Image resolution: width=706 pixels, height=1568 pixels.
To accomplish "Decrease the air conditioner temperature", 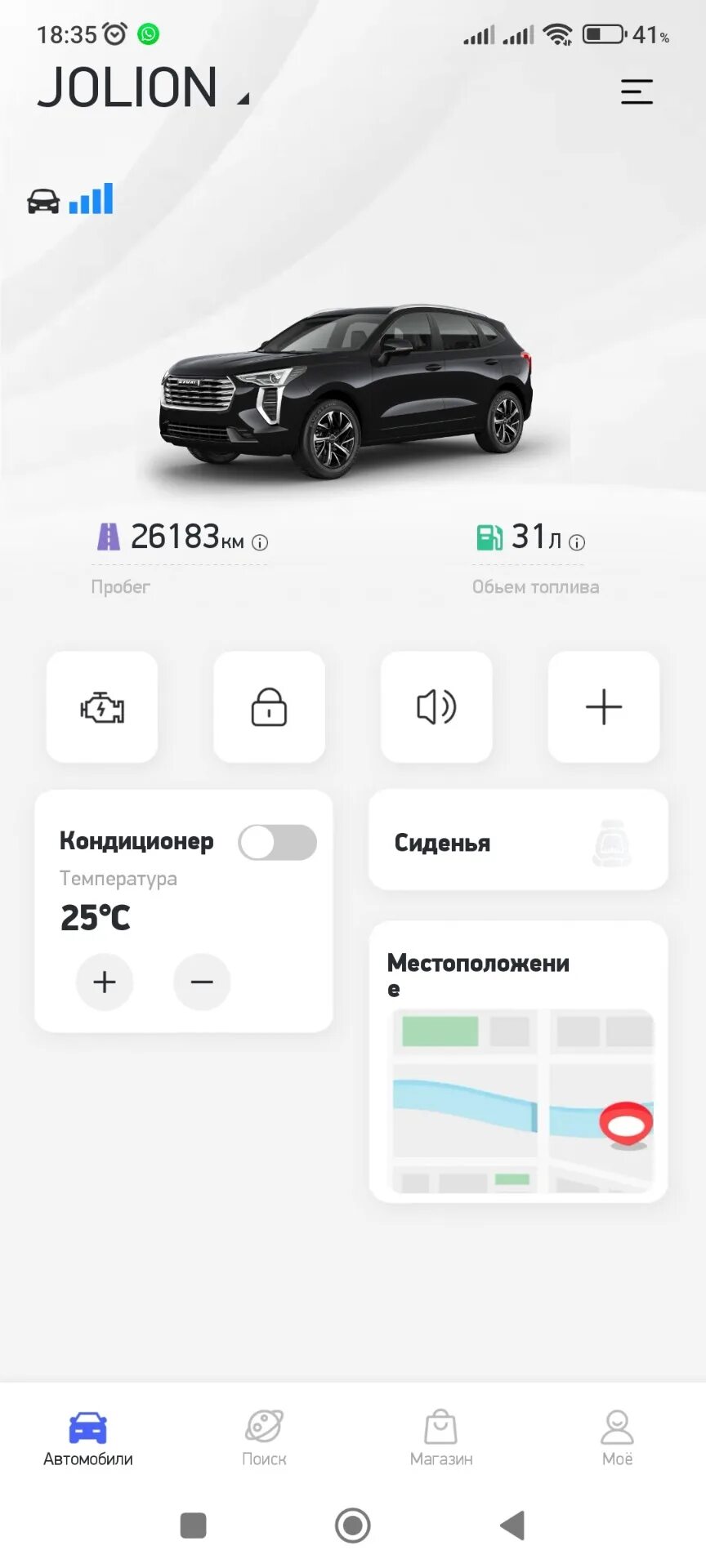I will point(202,982).
